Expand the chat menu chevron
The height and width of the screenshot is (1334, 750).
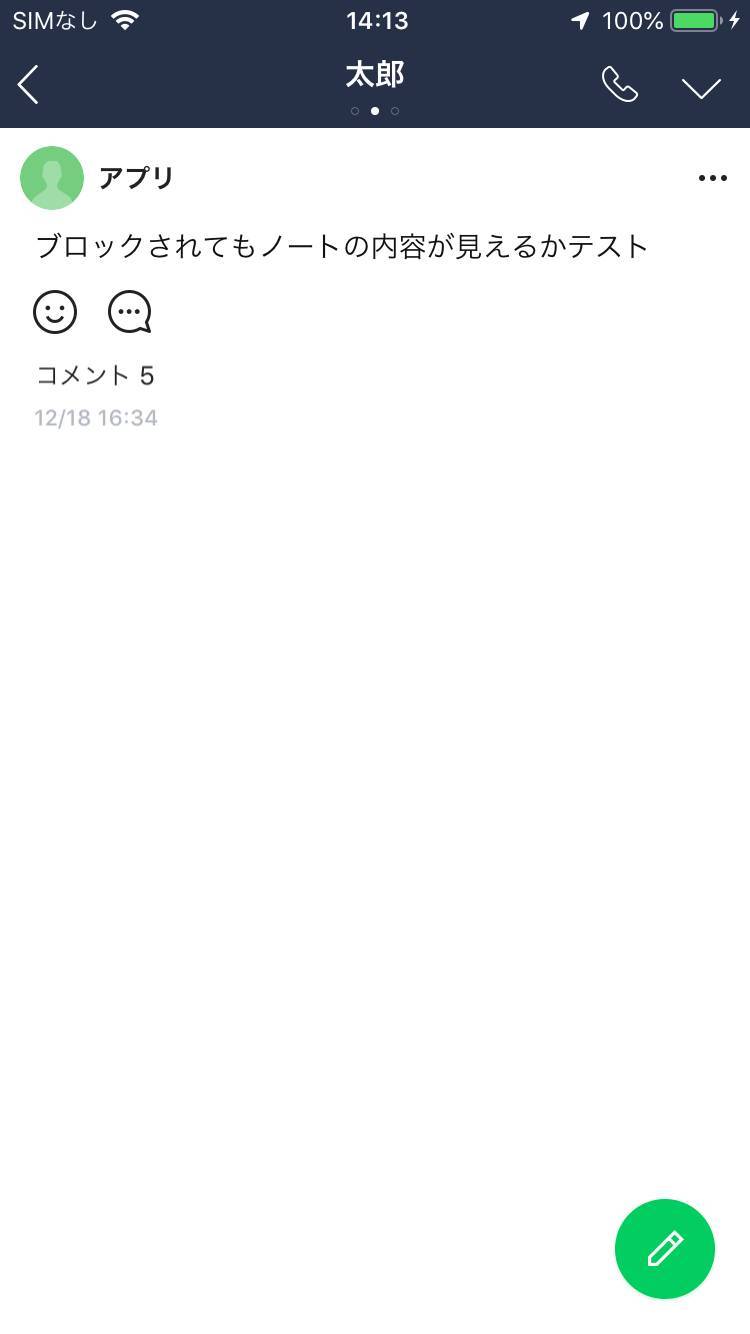pos(702,87)
